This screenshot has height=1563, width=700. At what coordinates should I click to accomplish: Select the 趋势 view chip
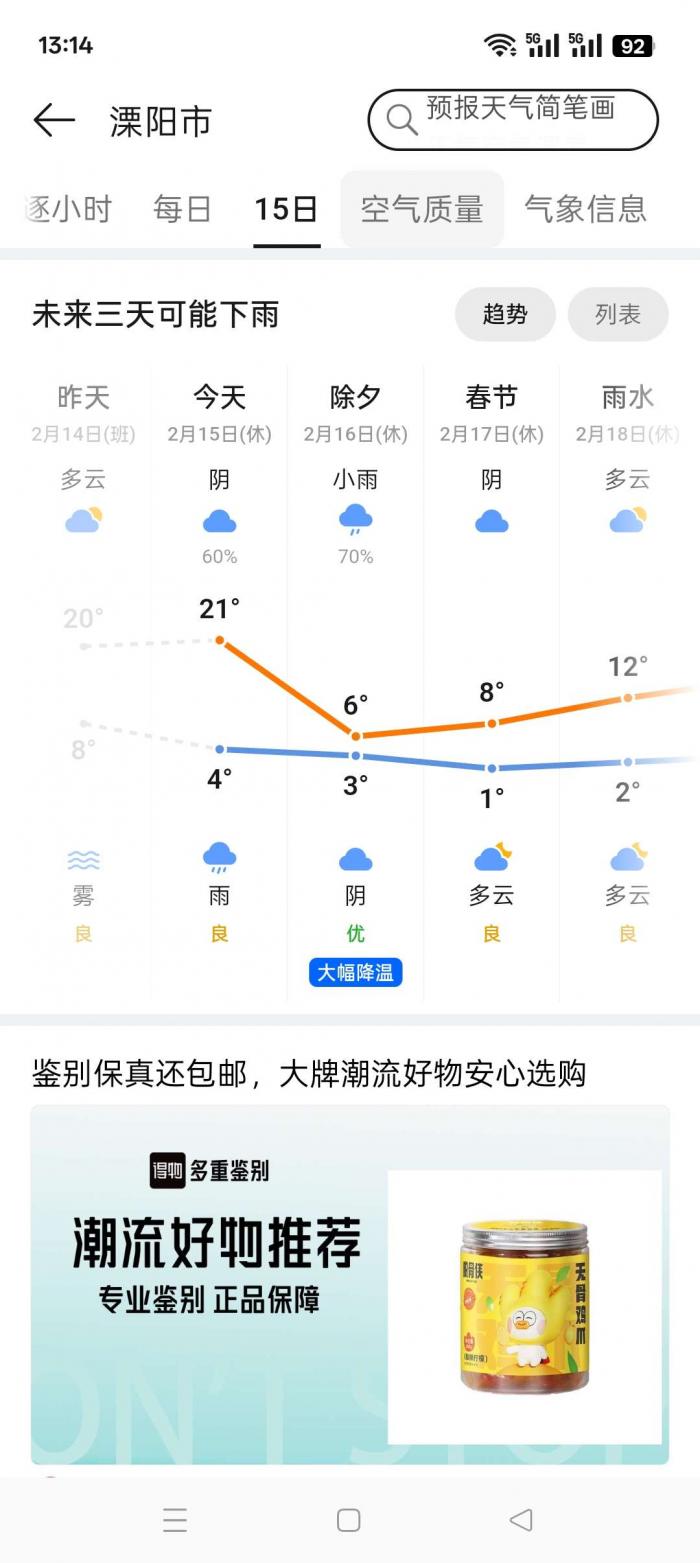(505, 314)
